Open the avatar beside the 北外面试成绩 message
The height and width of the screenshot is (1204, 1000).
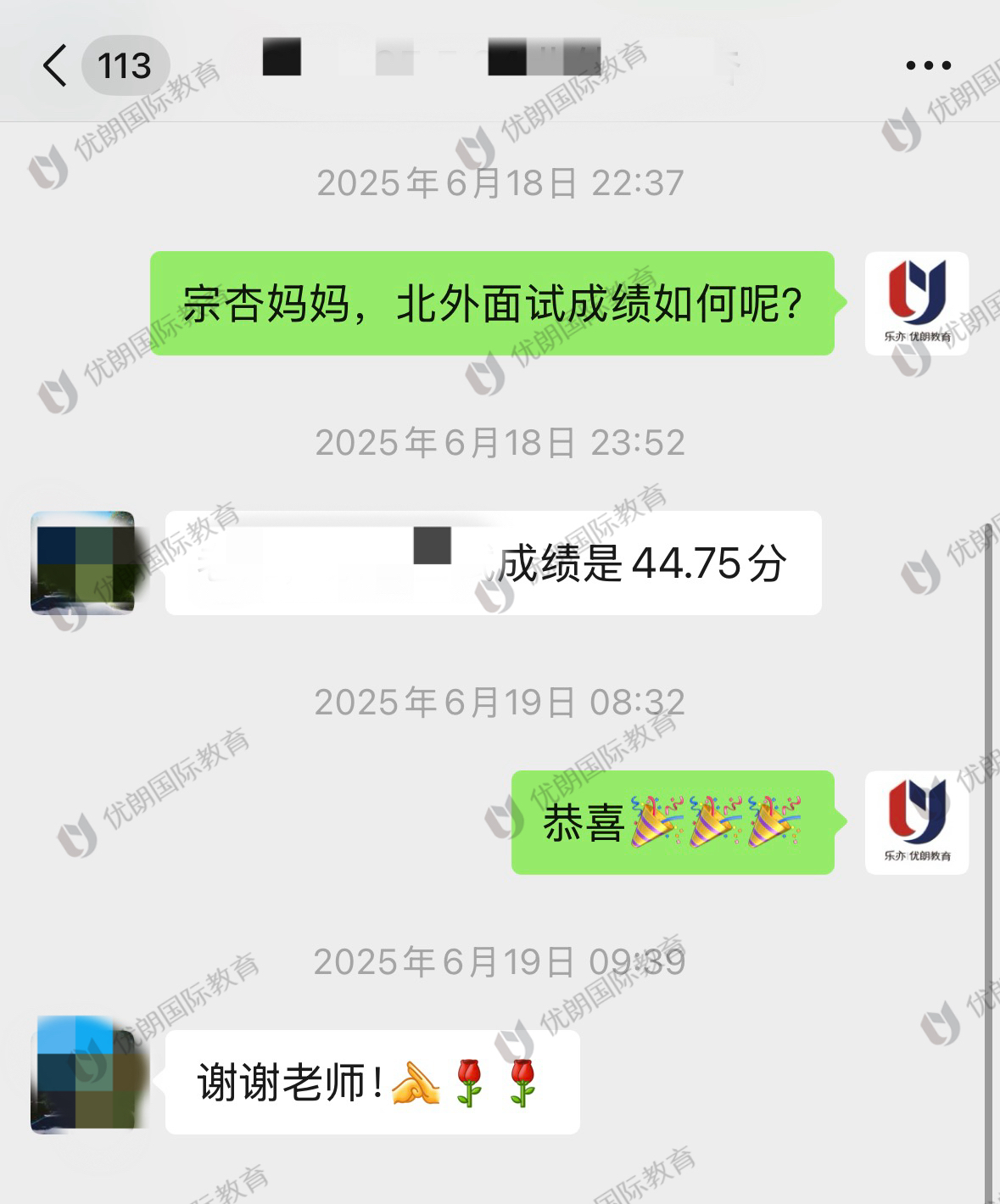pyautogui.click(x=916, y=303)
